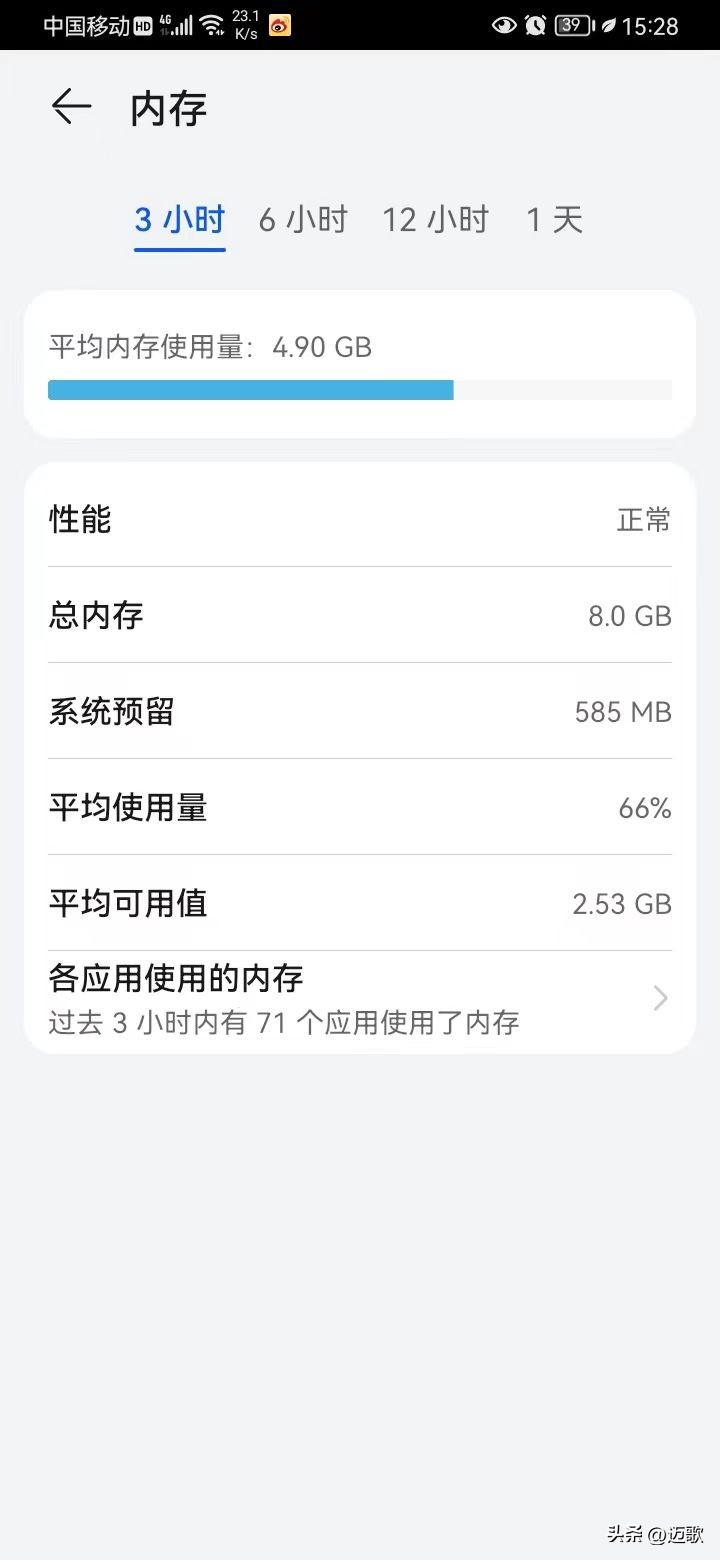
Task: Expand 各应用使用的内存 via the chevron
Action: (x=659, y=997)
